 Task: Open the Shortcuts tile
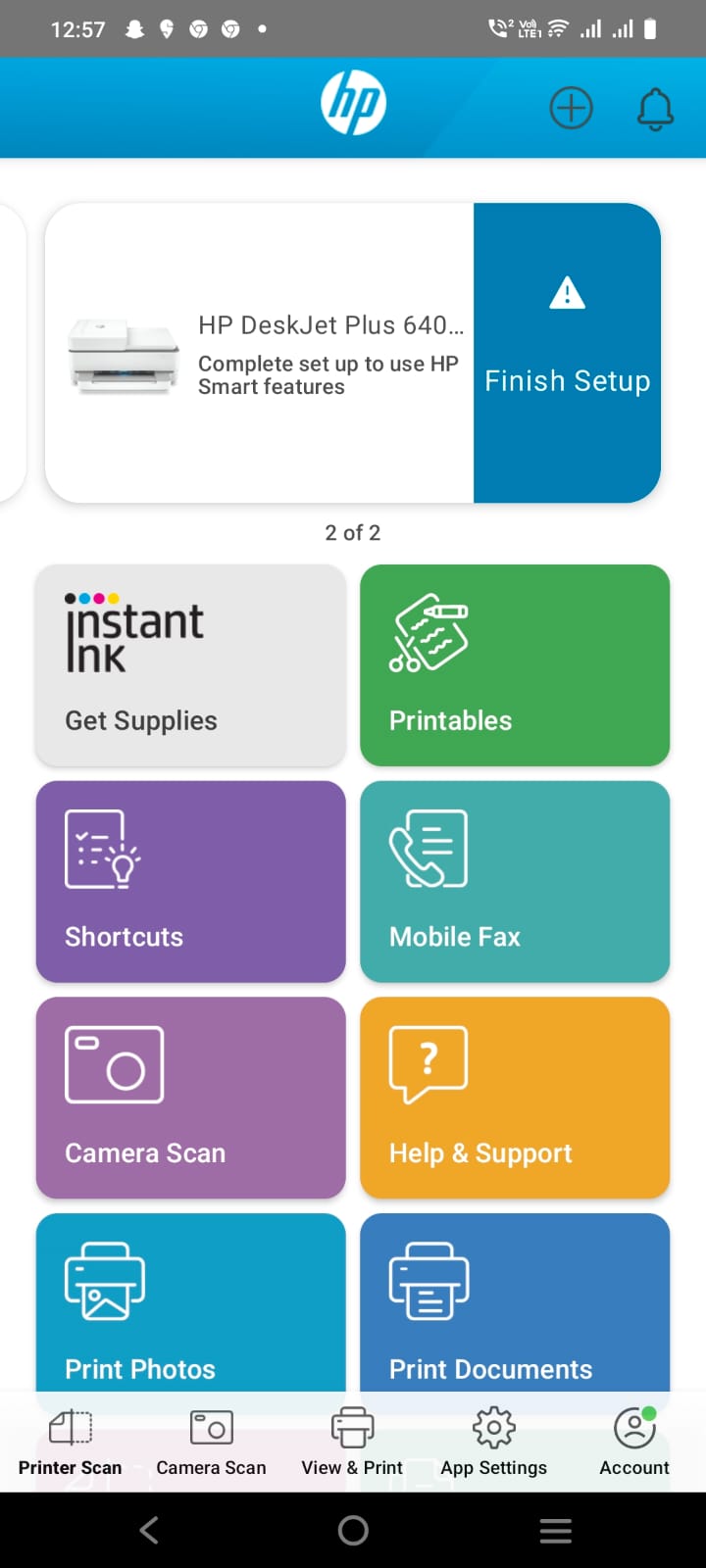point(190,881)
